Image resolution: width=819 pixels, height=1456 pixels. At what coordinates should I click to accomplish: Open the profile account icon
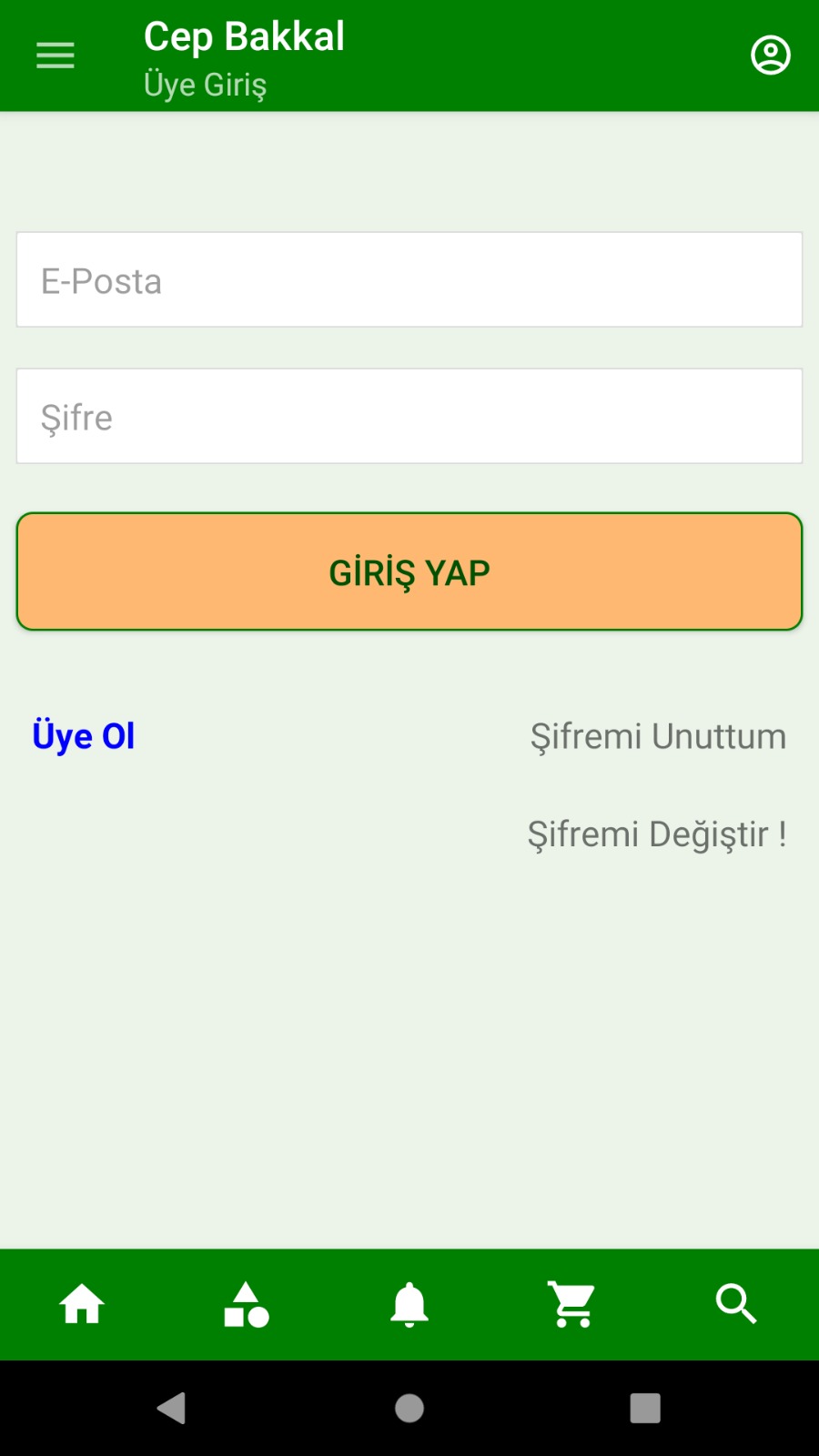[770, 56]
